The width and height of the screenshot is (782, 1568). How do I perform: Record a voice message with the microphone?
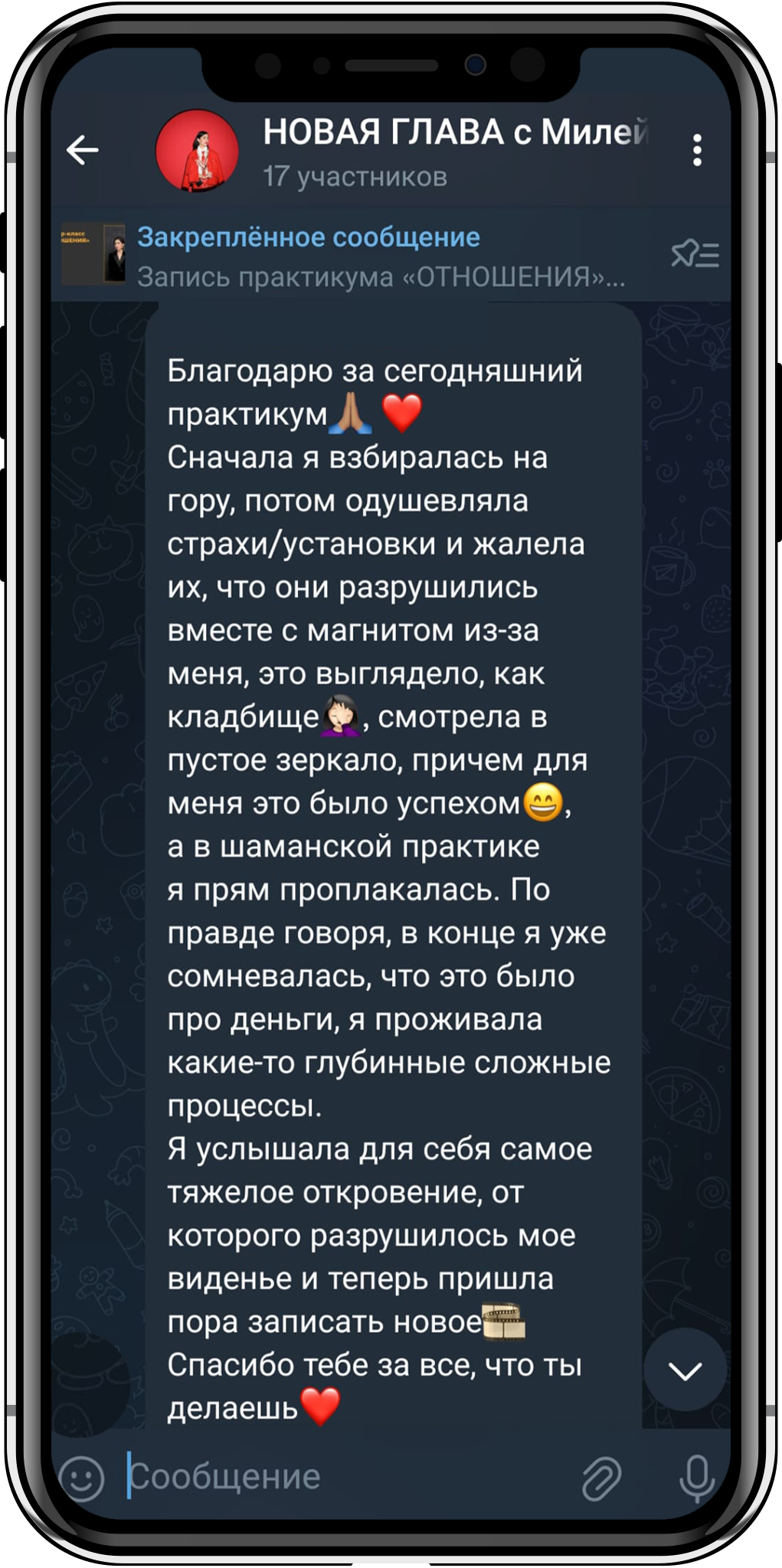tap(696, 1478)
